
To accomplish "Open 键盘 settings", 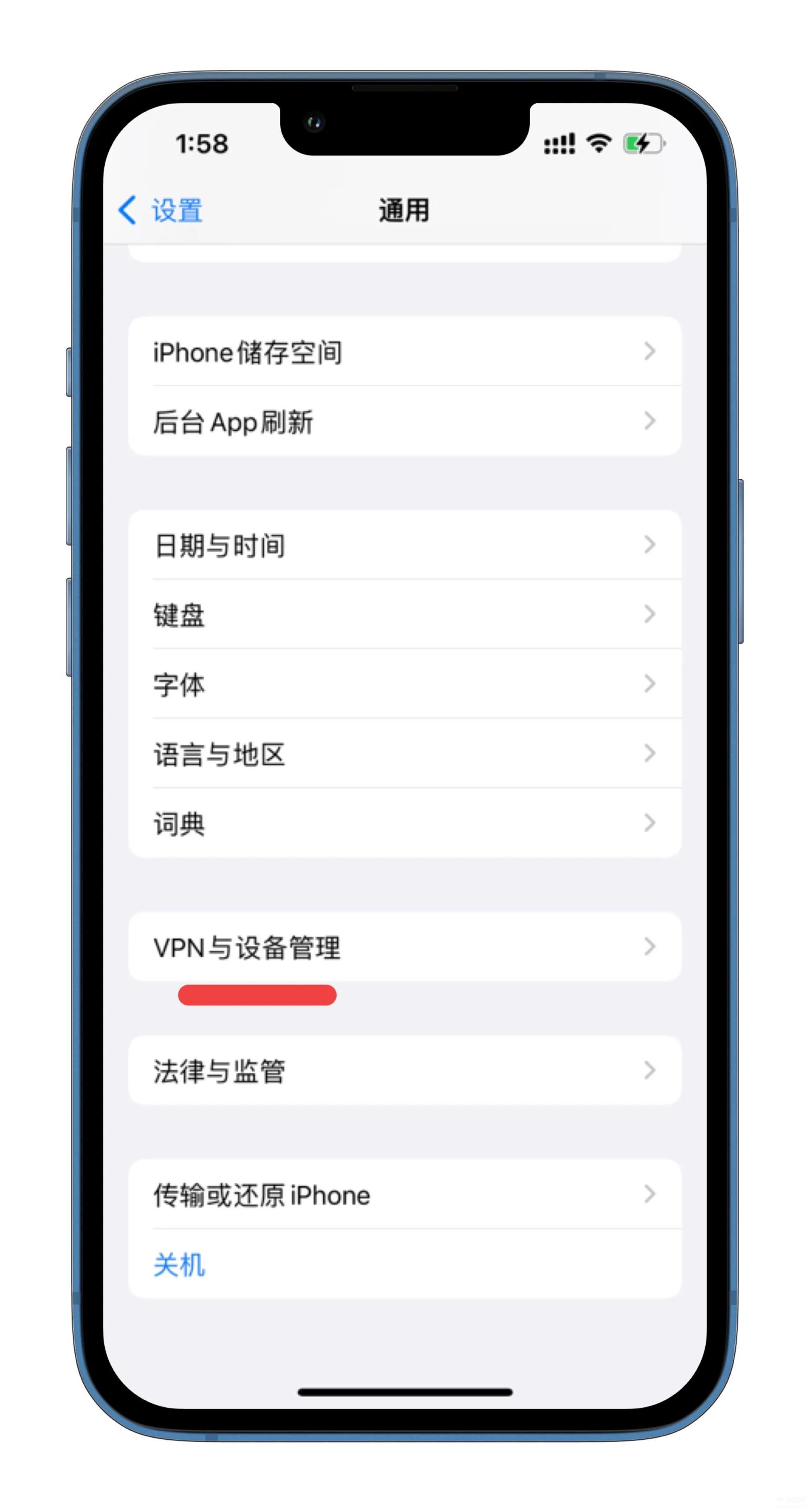I will click(405, 614).
